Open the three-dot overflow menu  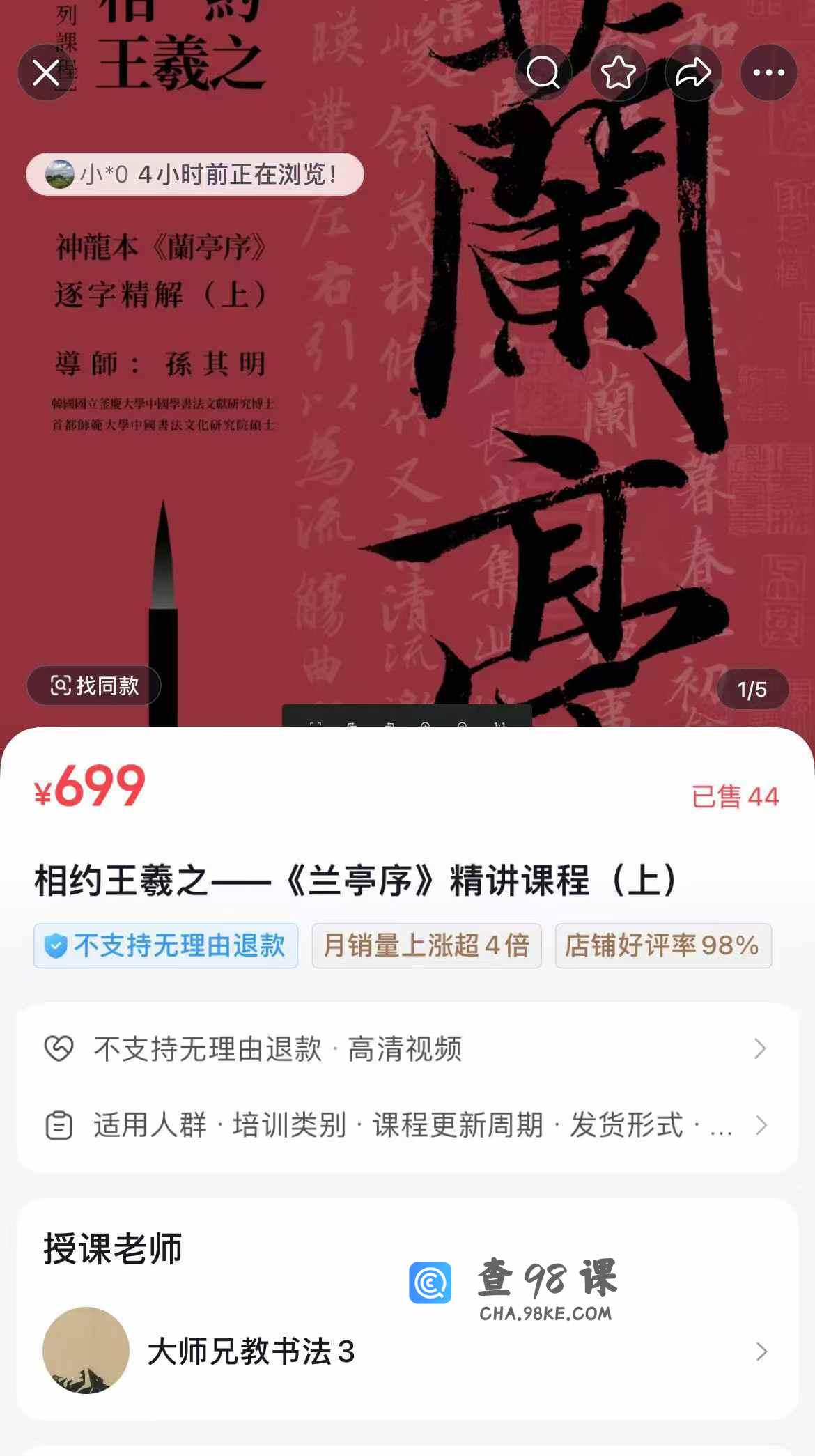coord(768,72)
